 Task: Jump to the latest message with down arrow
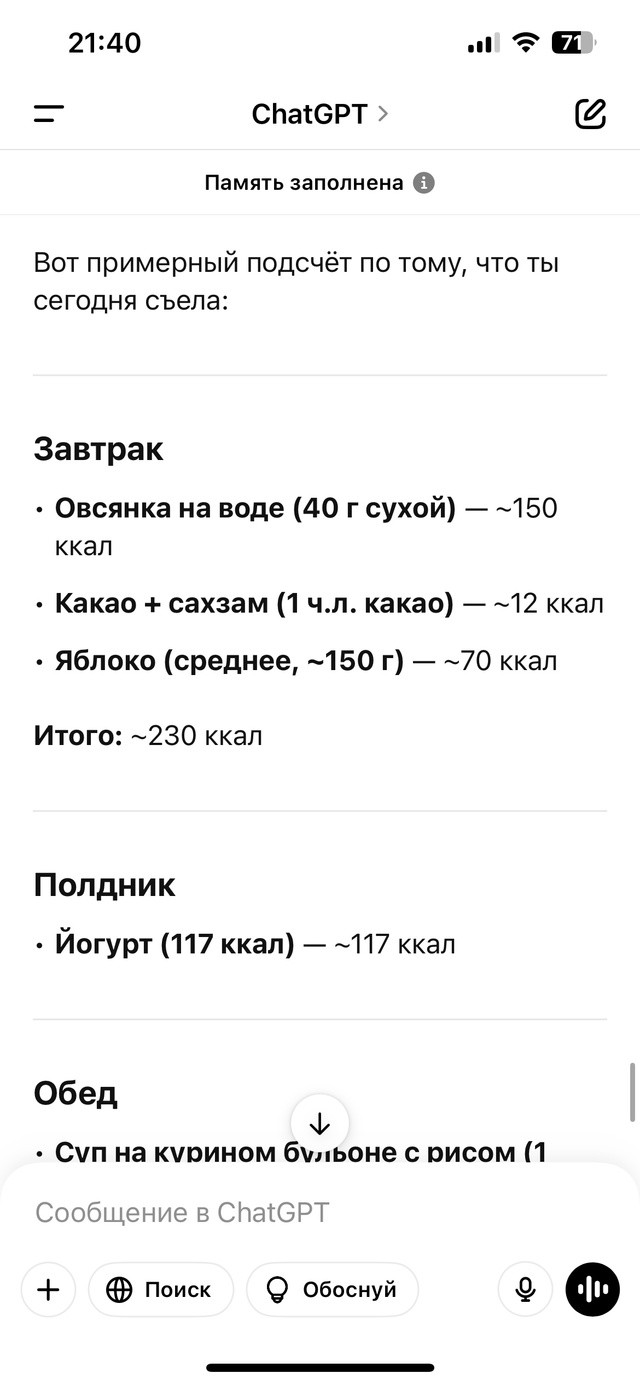320,1123
